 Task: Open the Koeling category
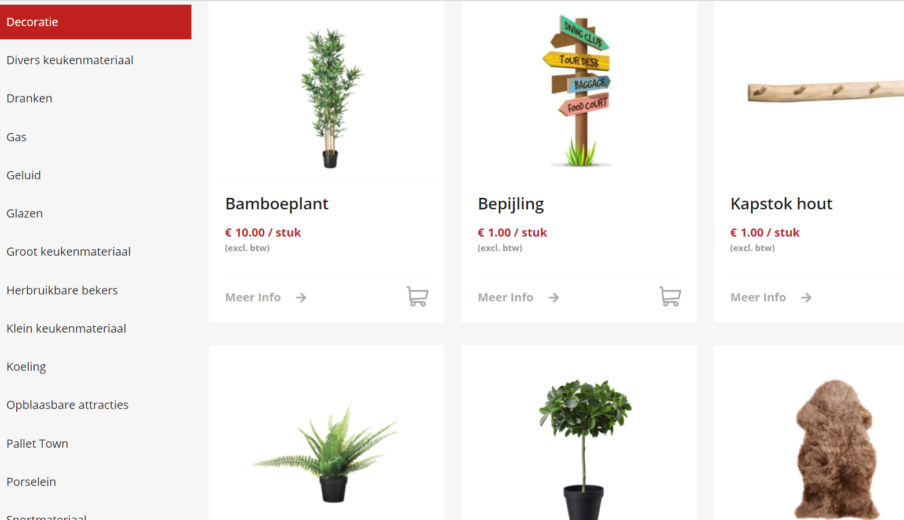click(x=27, y=366)
